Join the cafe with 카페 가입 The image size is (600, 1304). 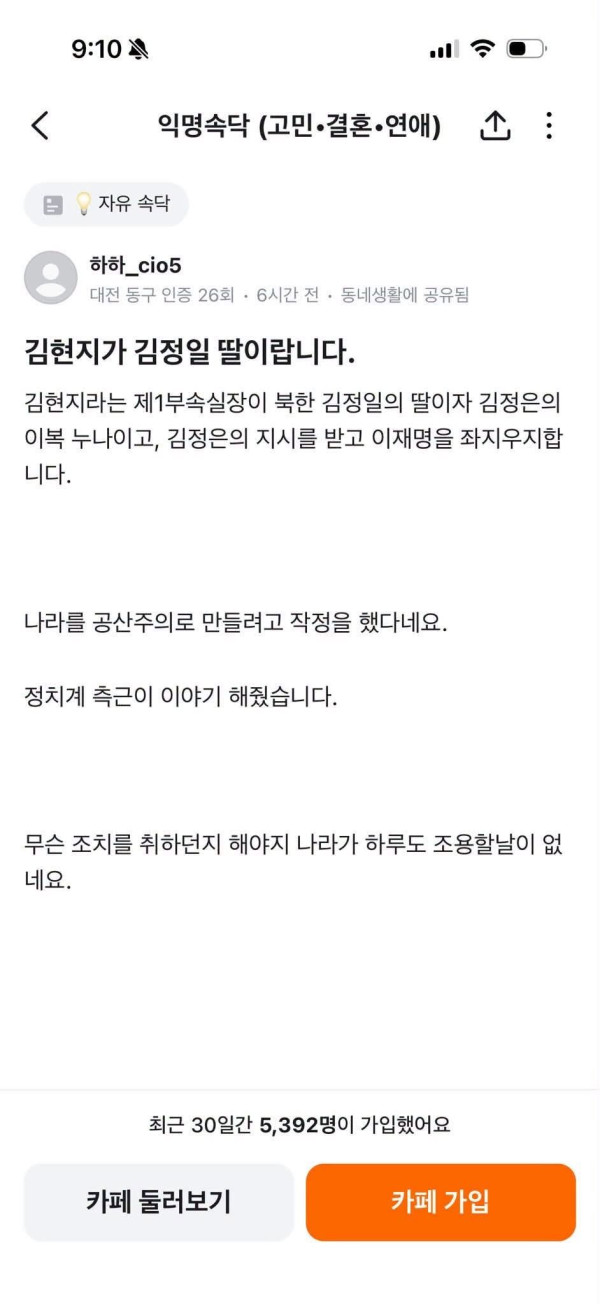[x=441, y=1202]
